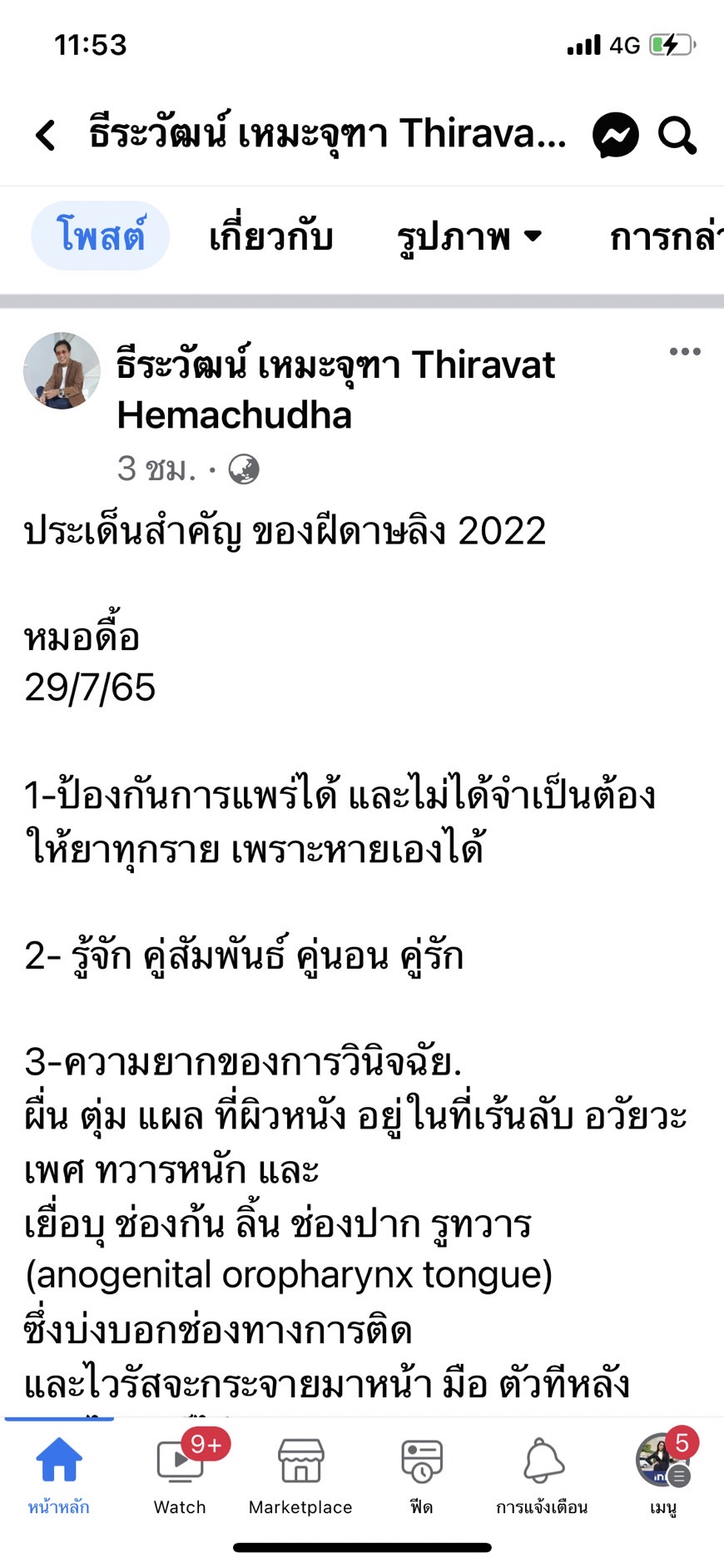
Task: Open the post's three-dot options menu
Action: tap(684, 352)
